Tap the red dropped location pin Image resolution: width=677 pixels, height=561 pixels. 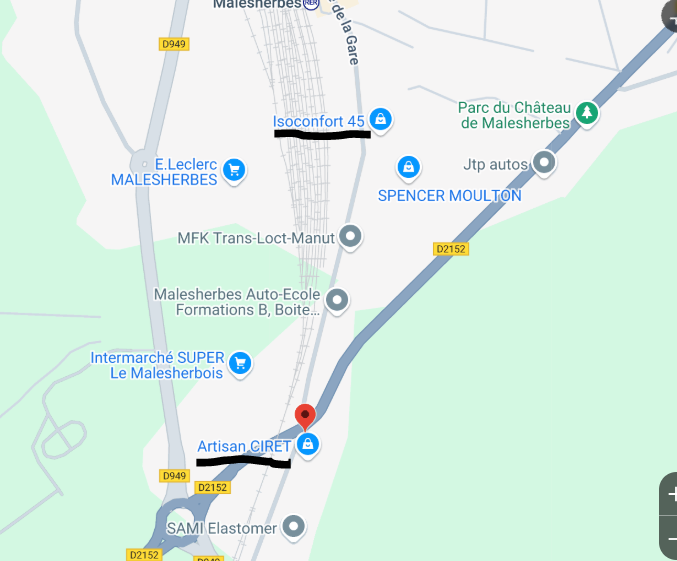306,415
